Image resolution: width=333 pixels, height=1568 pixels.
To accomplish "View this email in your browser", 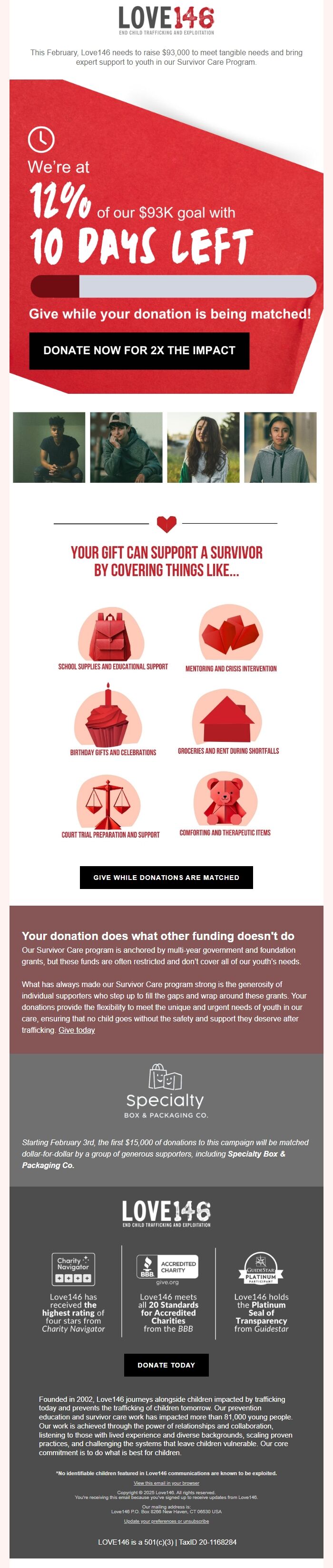I will click(x=166, y=1483).
